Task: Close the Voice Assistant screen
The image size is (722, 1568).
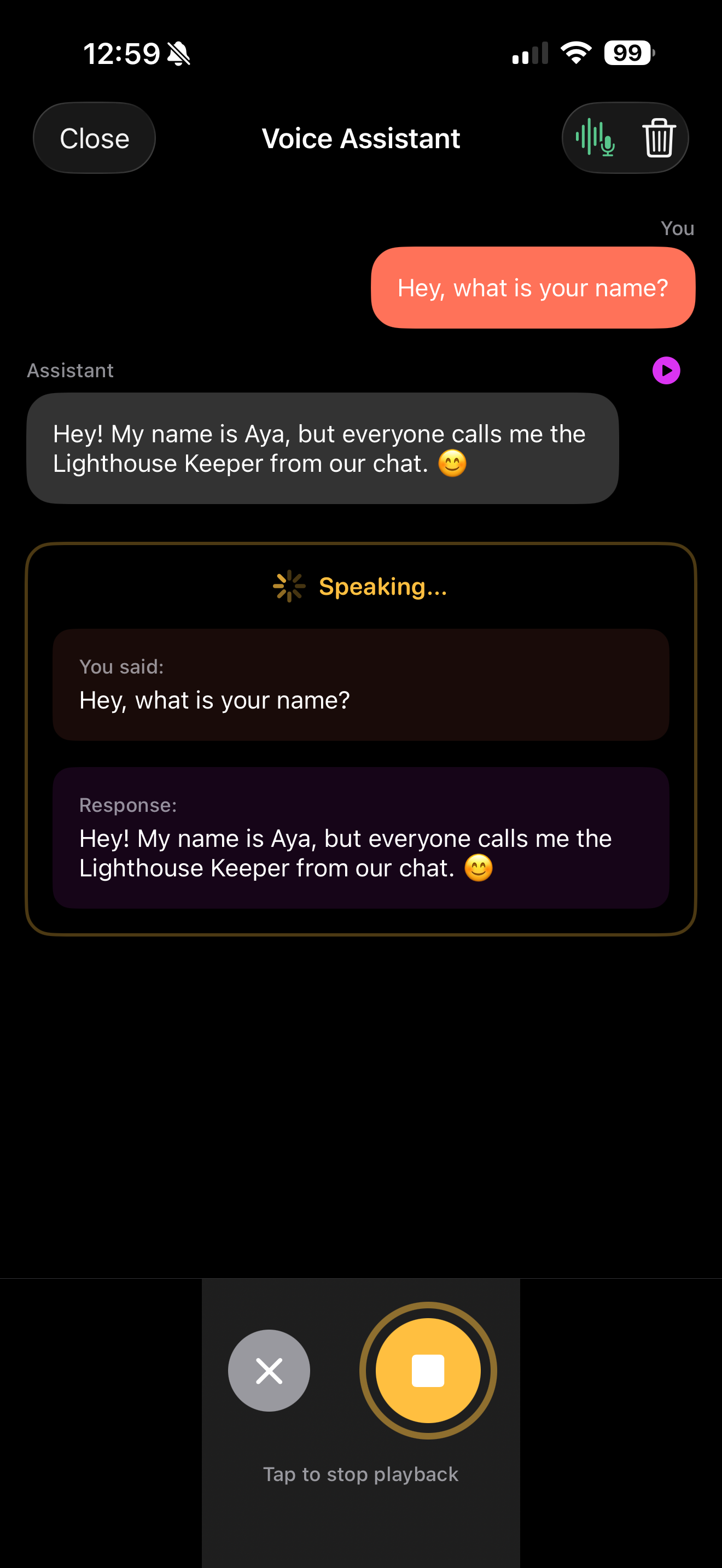Action: click(x=95, y=138)
